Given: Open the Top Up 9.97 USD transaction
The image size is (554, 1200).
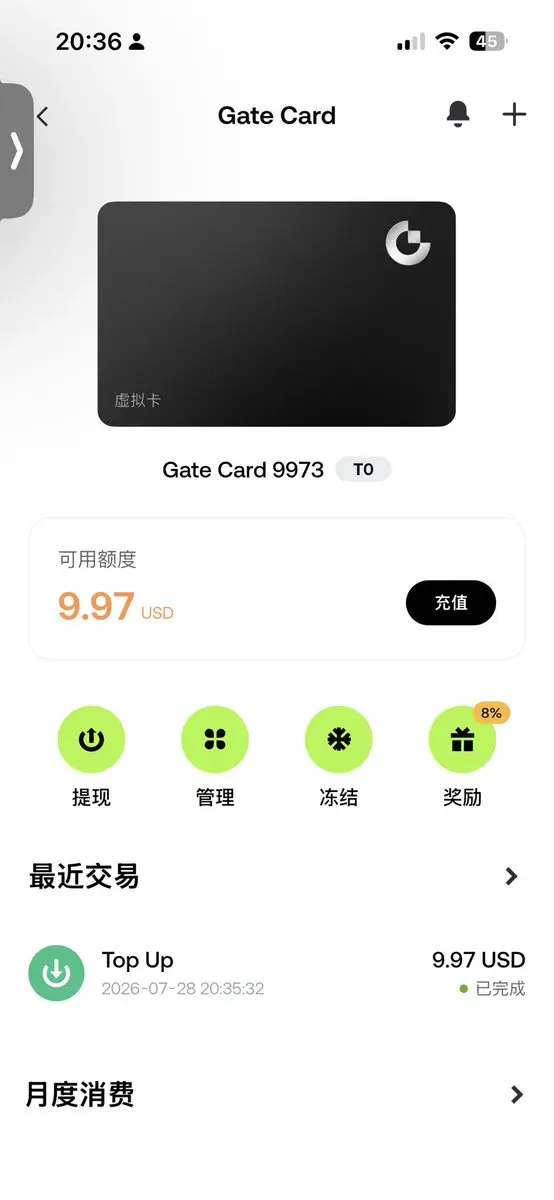Looking at the screenshot, I should point(277,973).
